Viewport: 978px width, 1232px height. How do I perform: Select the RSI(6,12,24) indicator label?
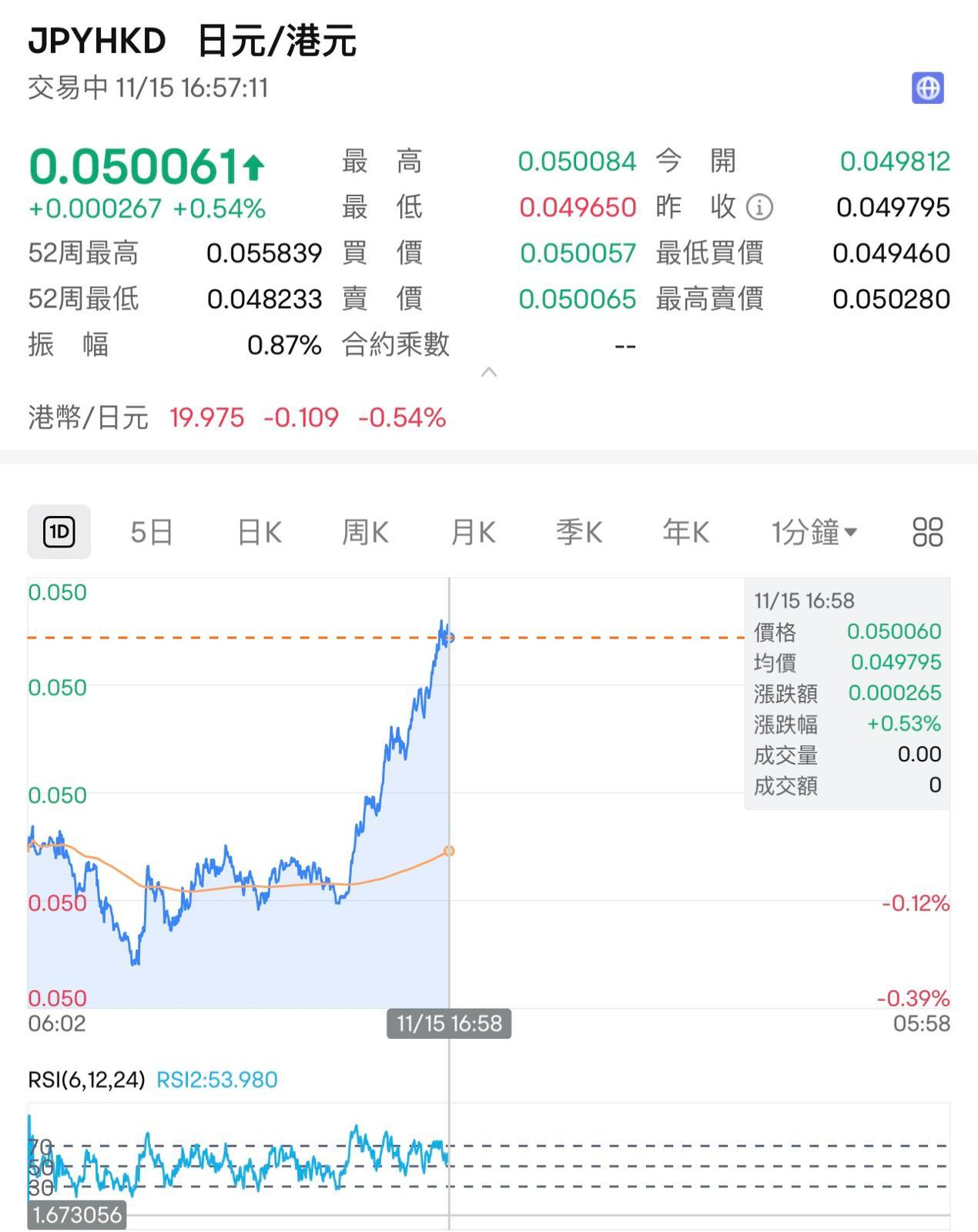coord(87,1079)
